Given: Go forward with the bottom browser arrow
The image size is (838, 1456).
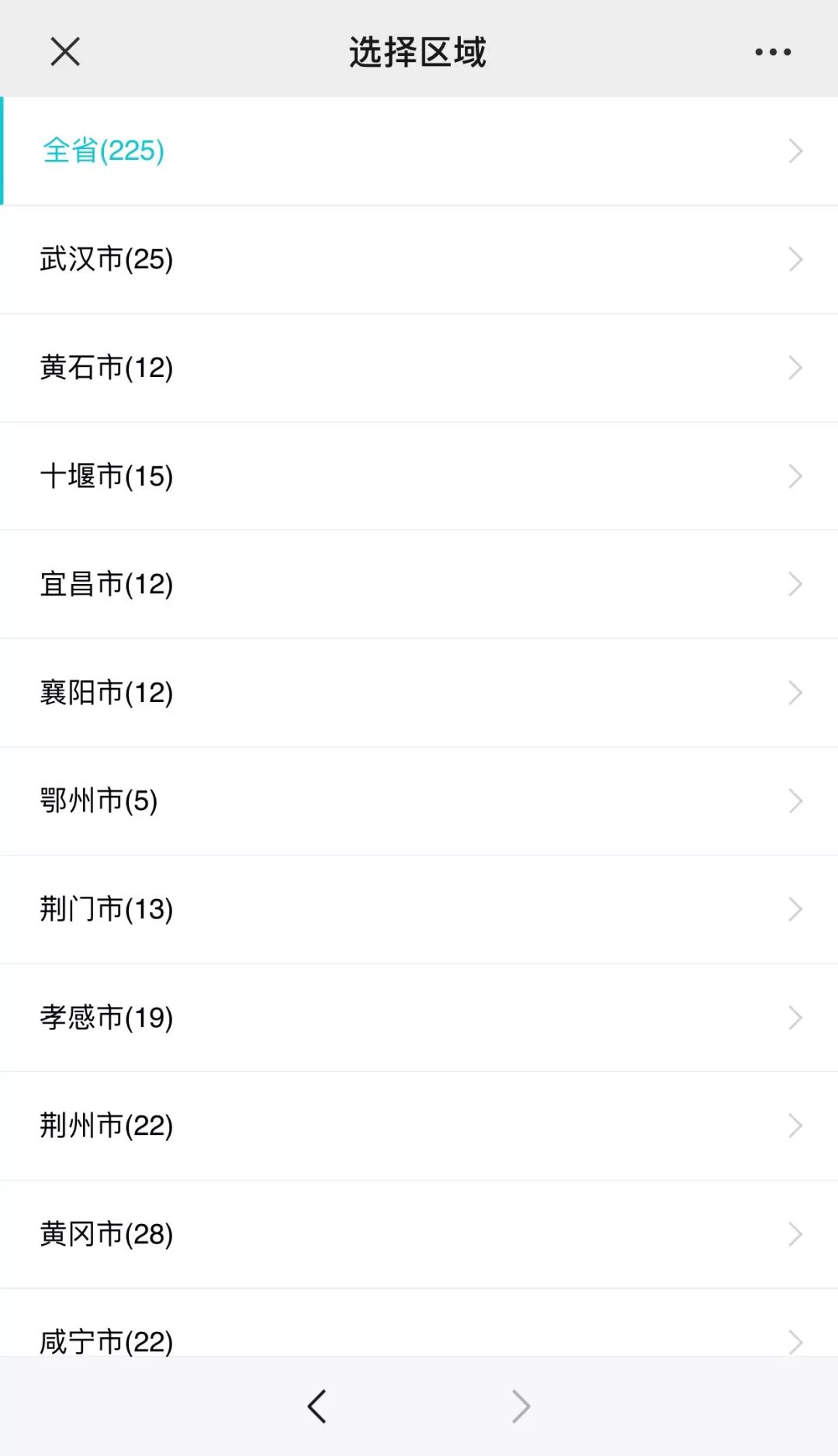Looking at the screenshot, I should point(521,1406).
